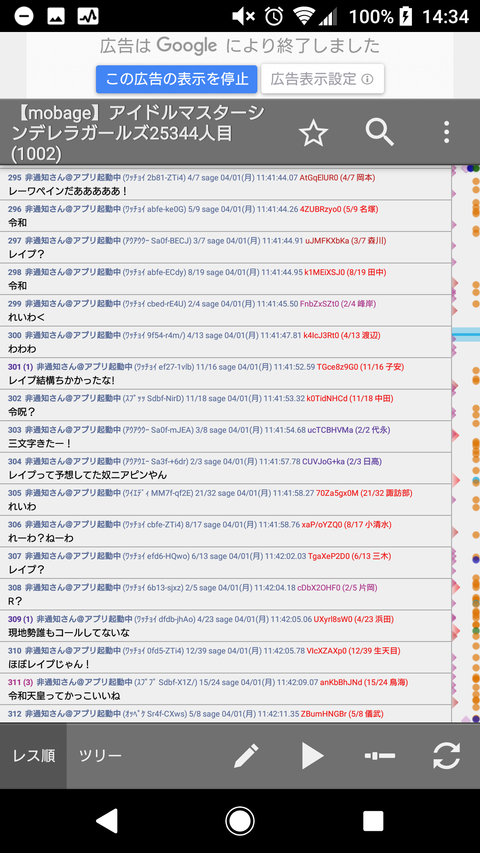This screenshot has height=853, width=480.
Task: Tap この広告の表示を停止 button
Action: point(177,79)
